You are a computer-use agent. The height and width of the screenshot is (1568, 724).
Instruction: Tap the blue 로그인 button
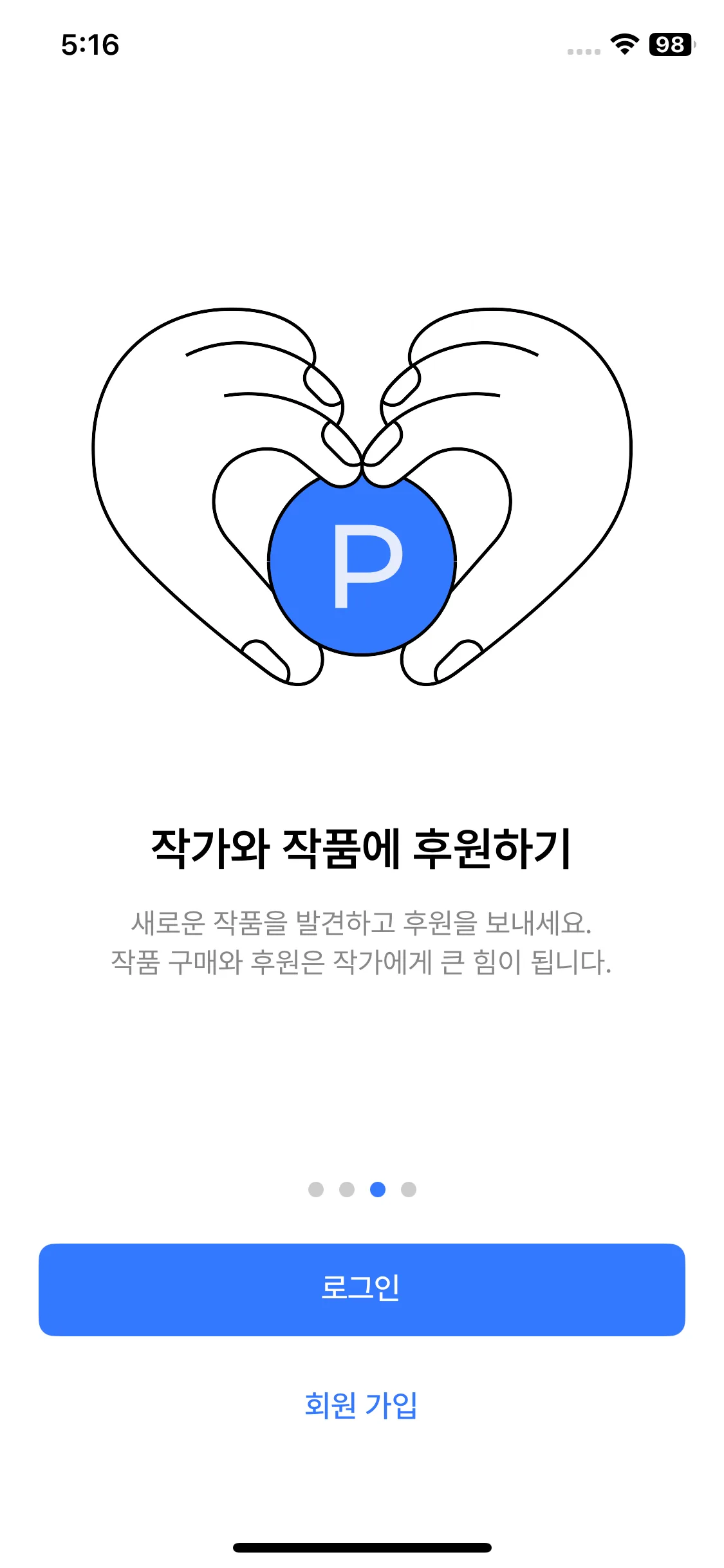click(362, 1289)
